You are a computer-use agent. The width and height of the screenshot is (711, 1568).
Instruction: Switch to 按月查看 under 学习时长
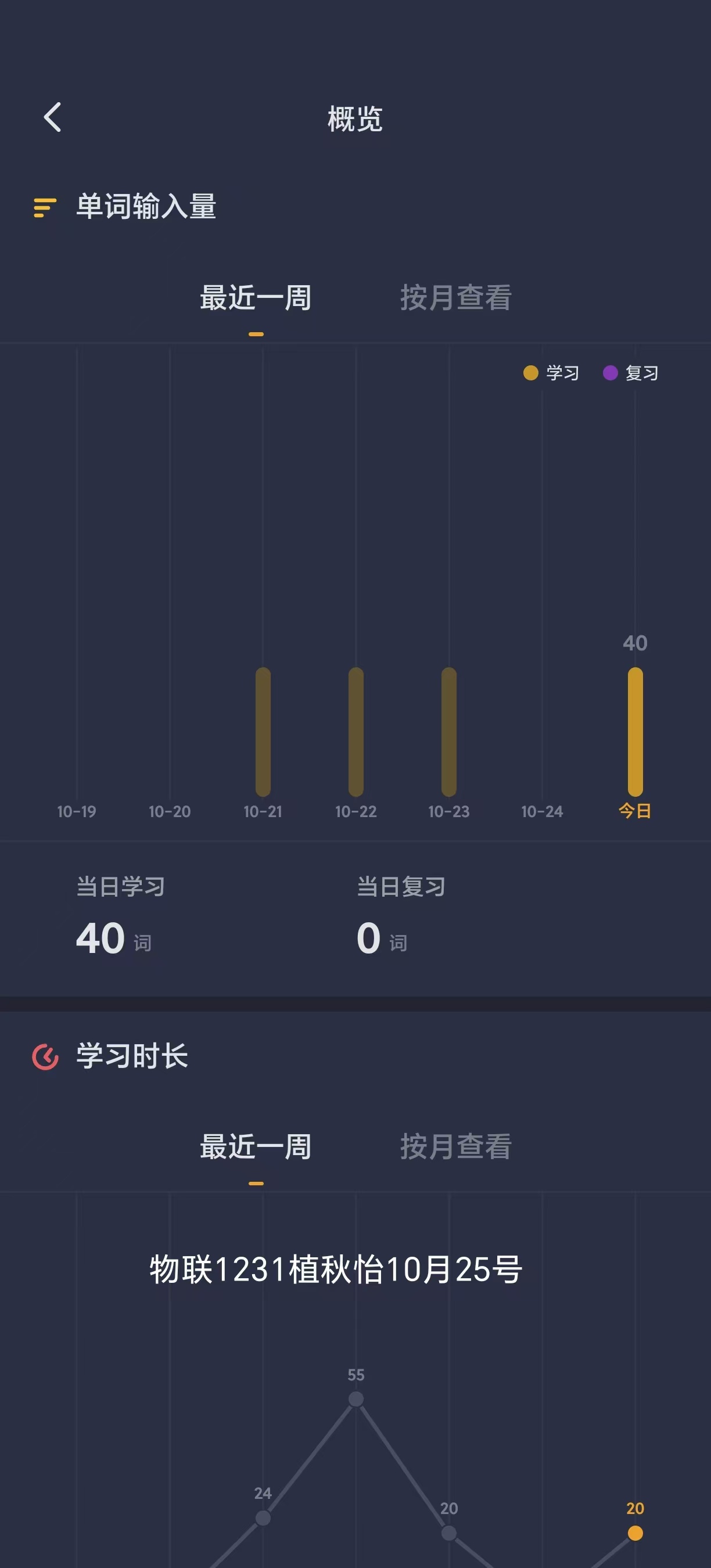click(x=455, y=1147)
